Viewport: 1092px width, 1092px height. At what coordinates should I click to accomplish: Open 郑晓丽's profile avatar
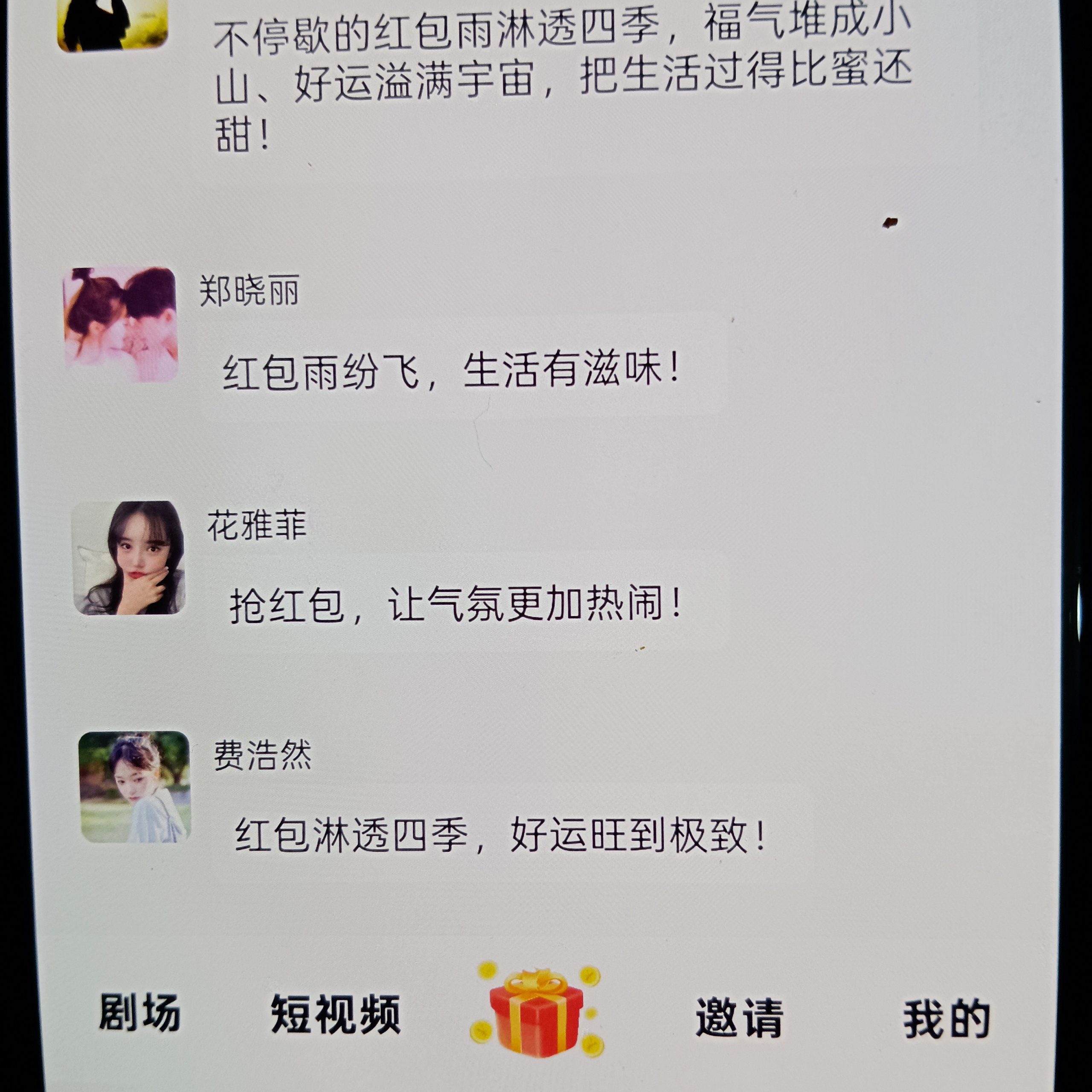coord(121,325)
